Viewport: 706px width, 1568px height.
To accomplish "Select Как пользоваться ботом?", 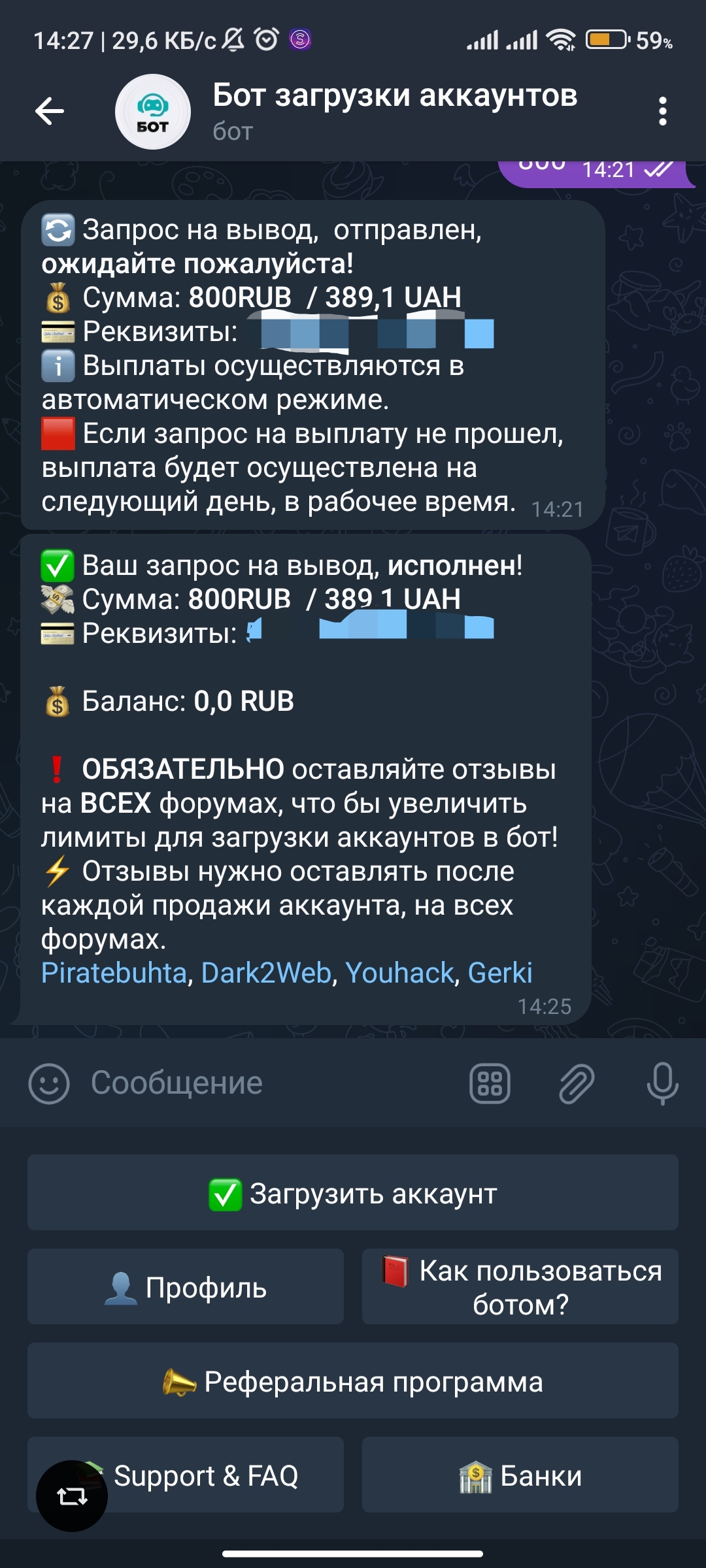I will click(x=520, y=1287).
